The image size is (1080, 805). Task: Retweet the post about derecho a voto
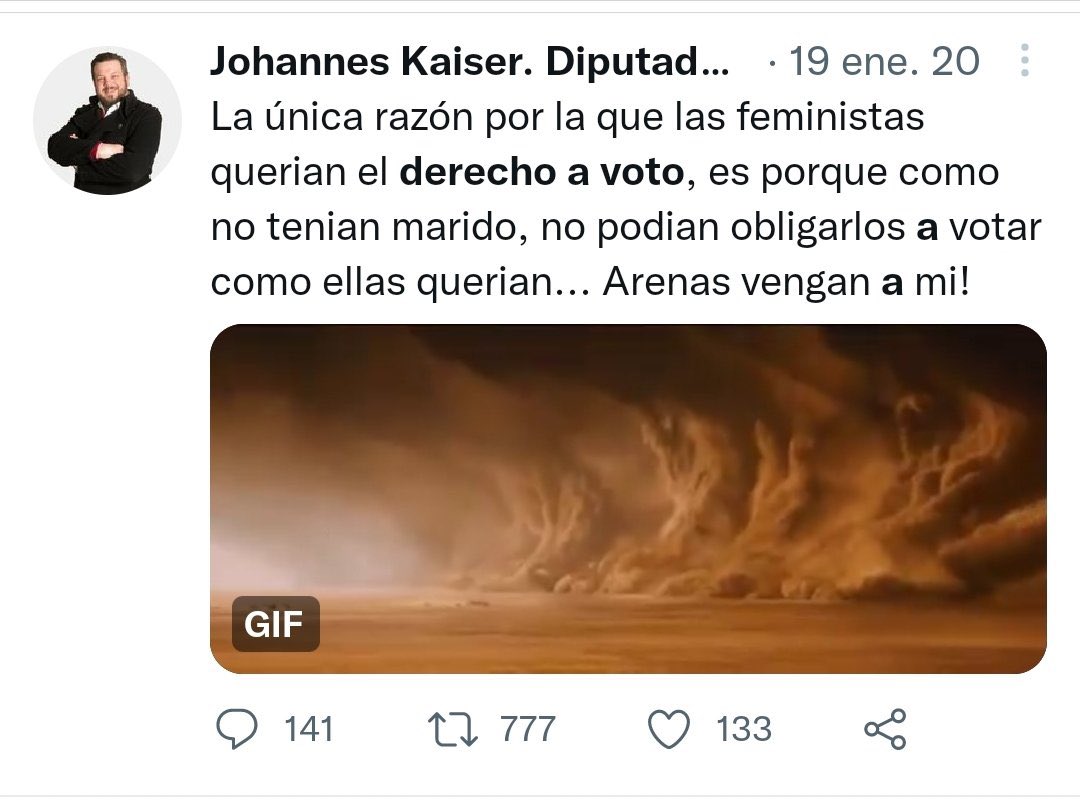(455, 729)
